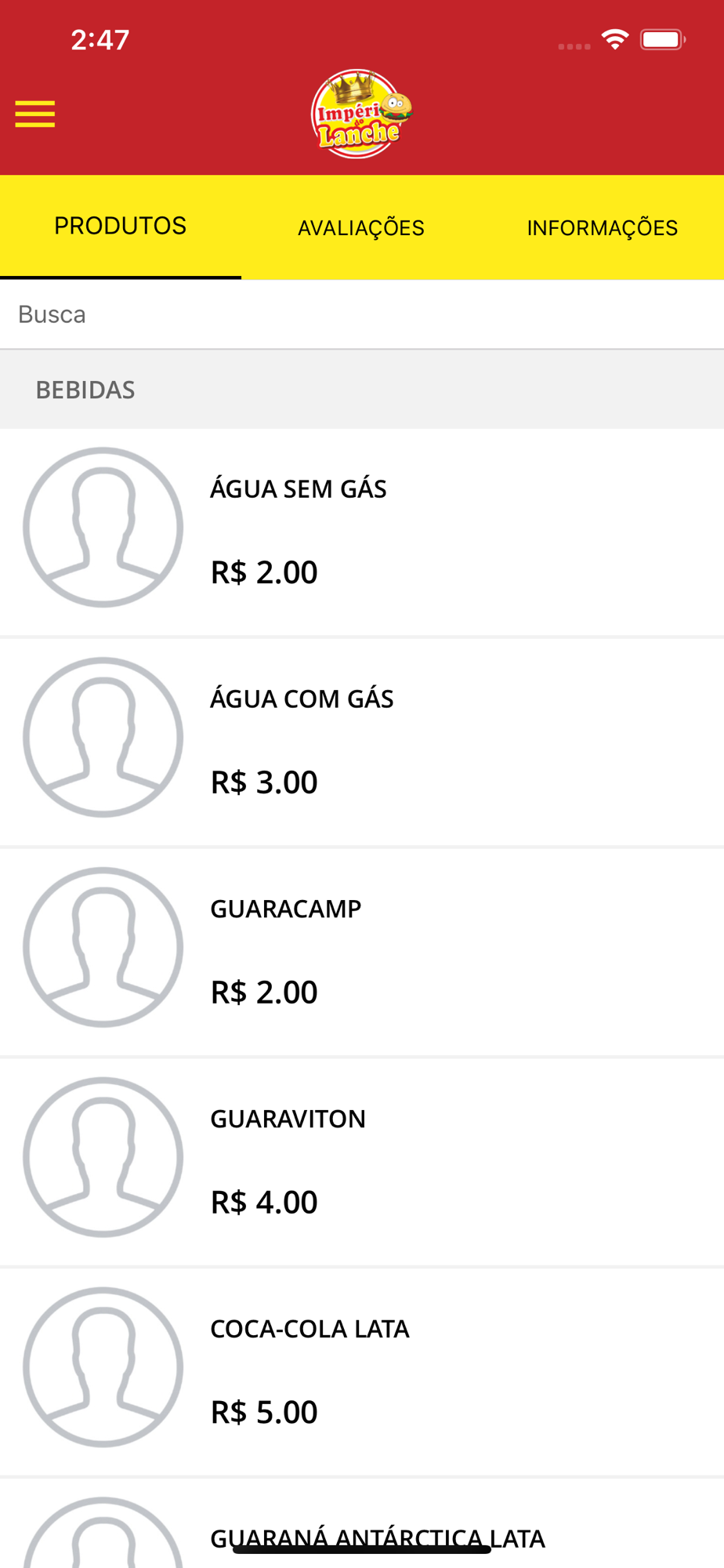The image size is (724, 1568).
Task: Switch to the Avaliações tab
Action: [x=361, y=227]
